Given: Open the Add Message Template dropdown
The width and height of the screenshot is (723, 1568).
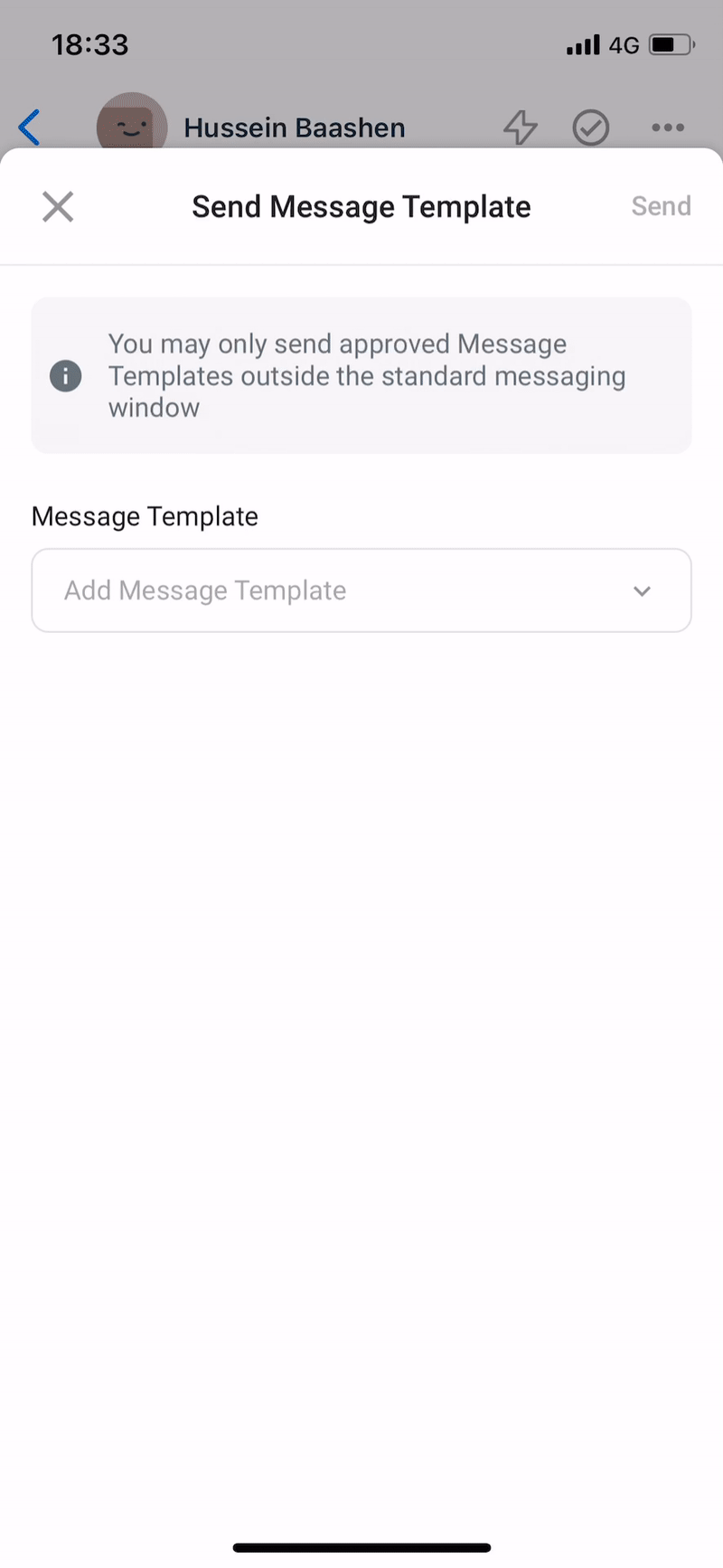Looking at the screenshot, I should tap(361, 590).
